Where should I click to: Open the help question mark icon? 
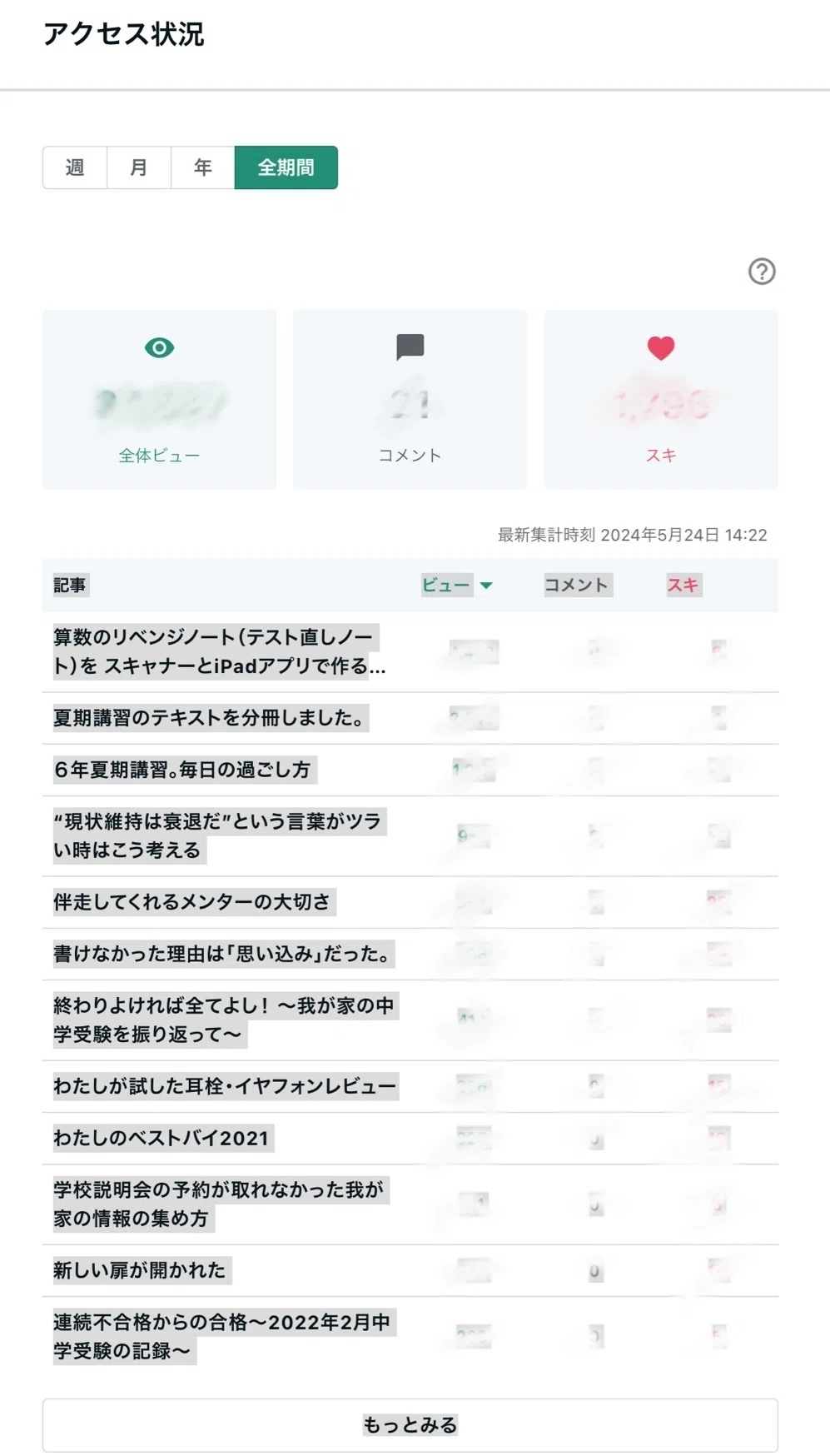(762, 272)
